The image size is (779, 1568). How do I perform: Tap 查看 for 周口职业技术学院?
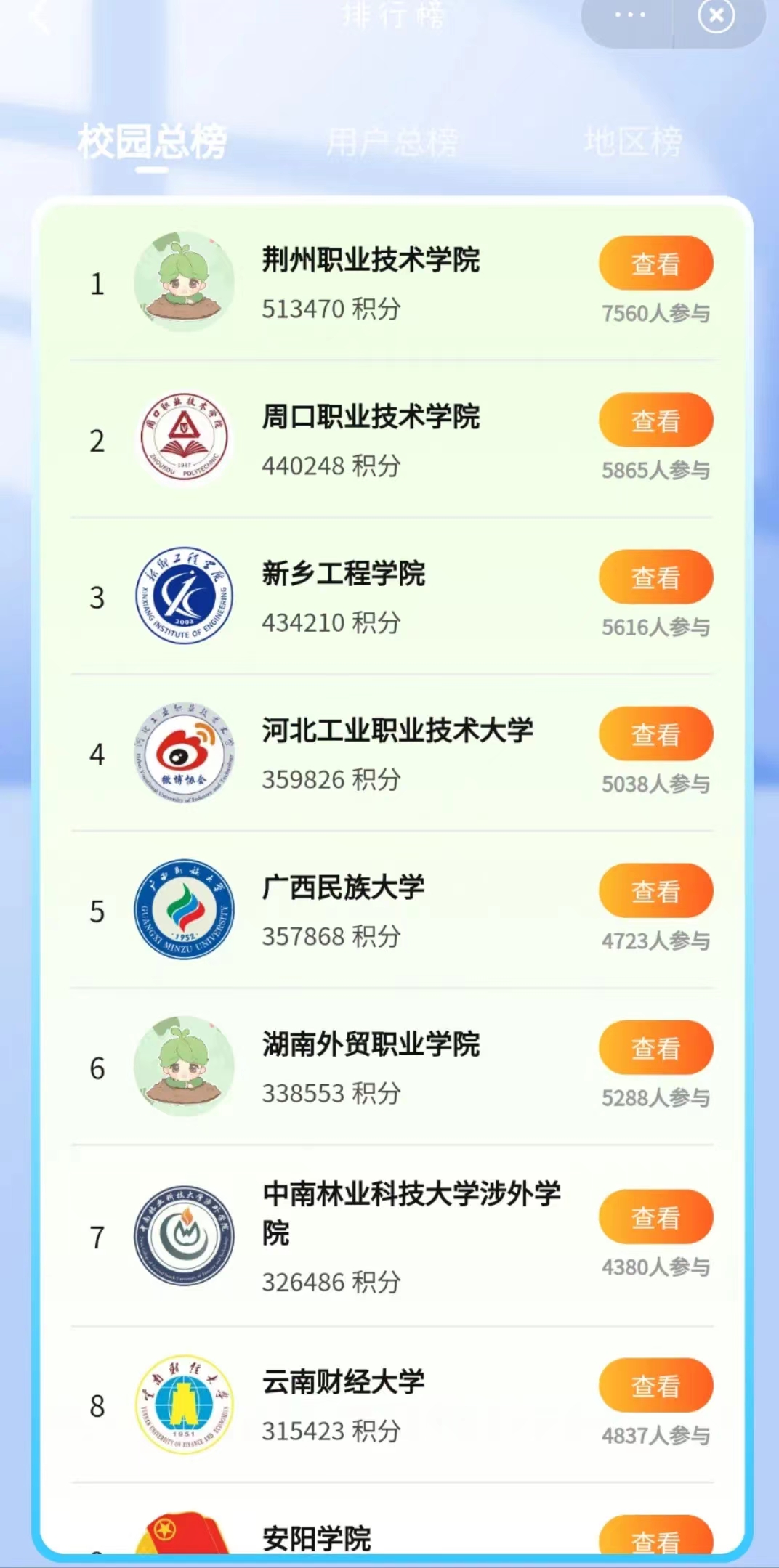tap(655, 421)
